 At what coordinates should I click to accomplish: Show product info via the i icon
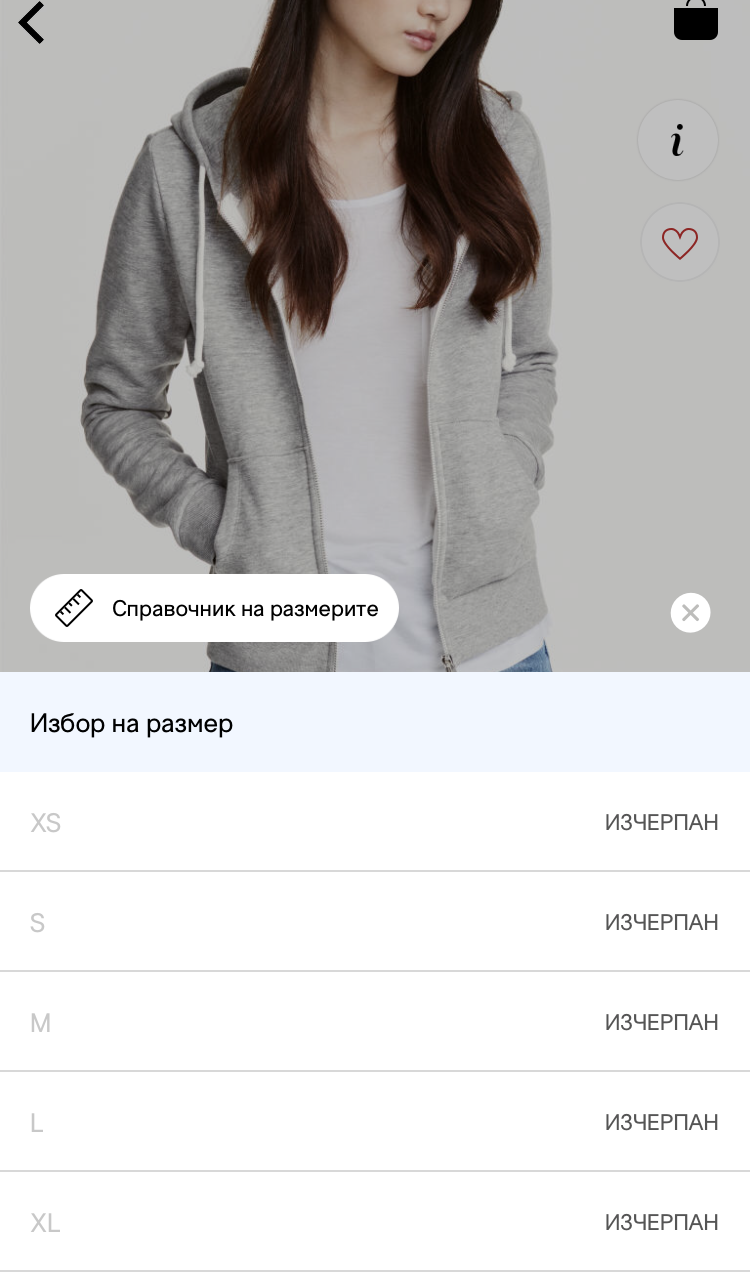[678, 141]
